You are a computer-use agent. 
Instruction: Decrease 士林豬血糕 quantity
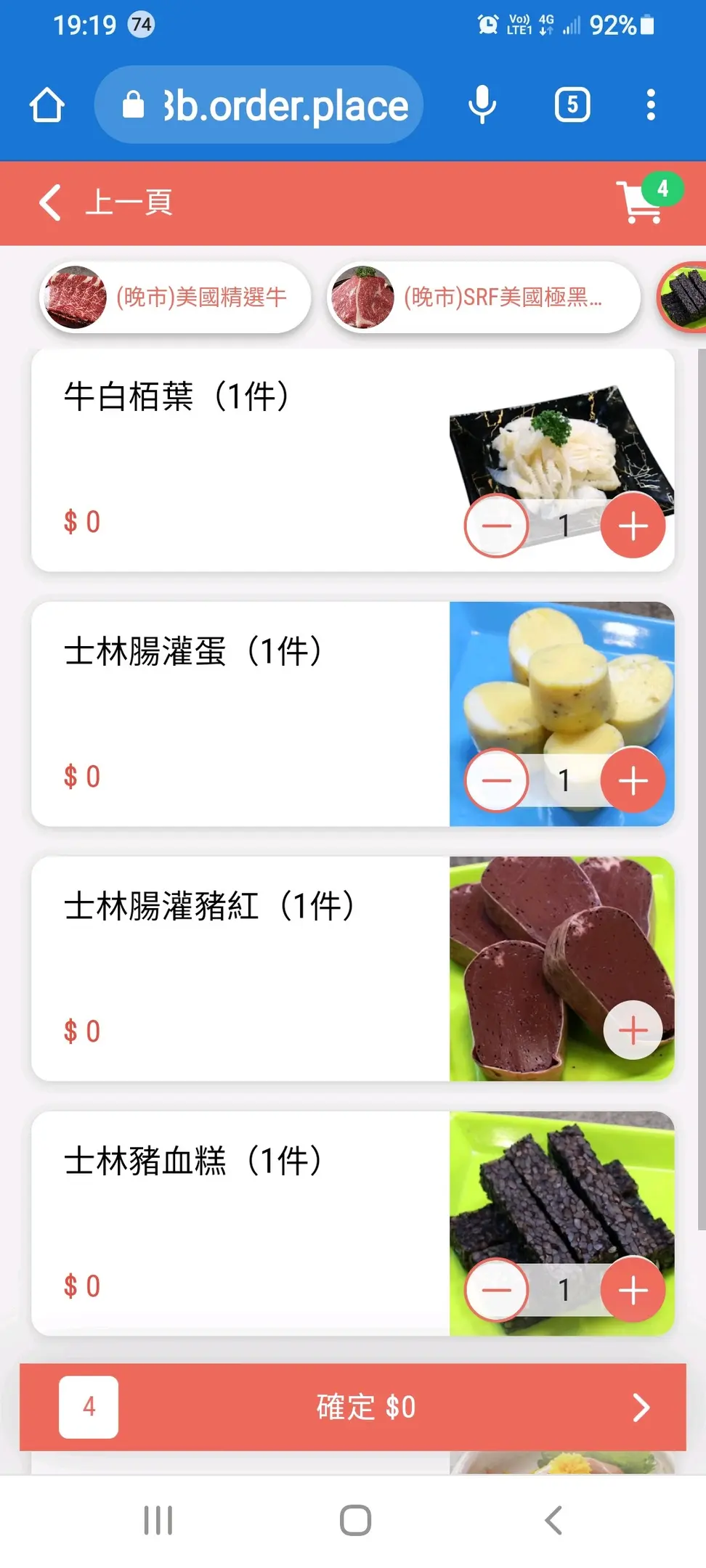(497, 1290)
